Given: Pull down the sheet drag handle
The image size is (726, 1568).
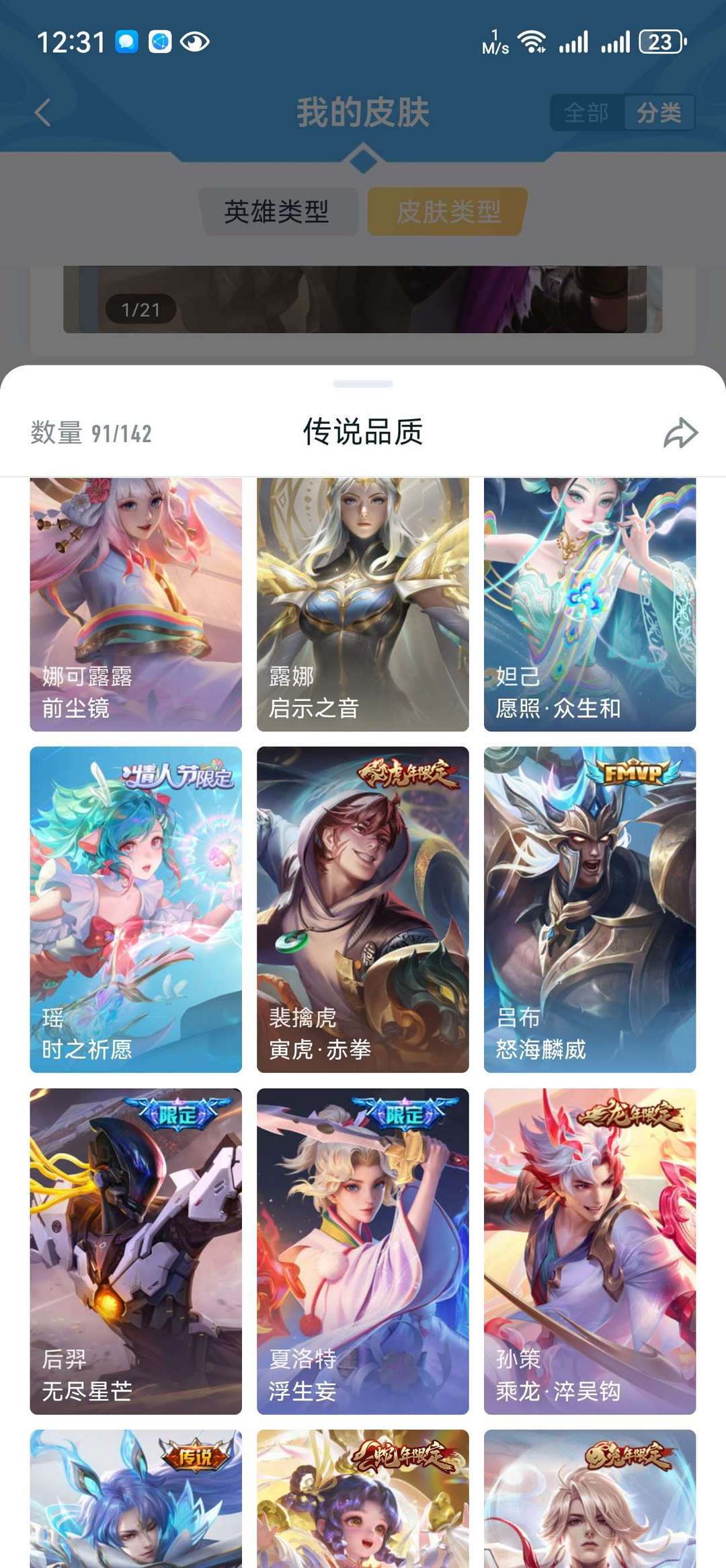Looking at the screenshot, I should (363, 382).
